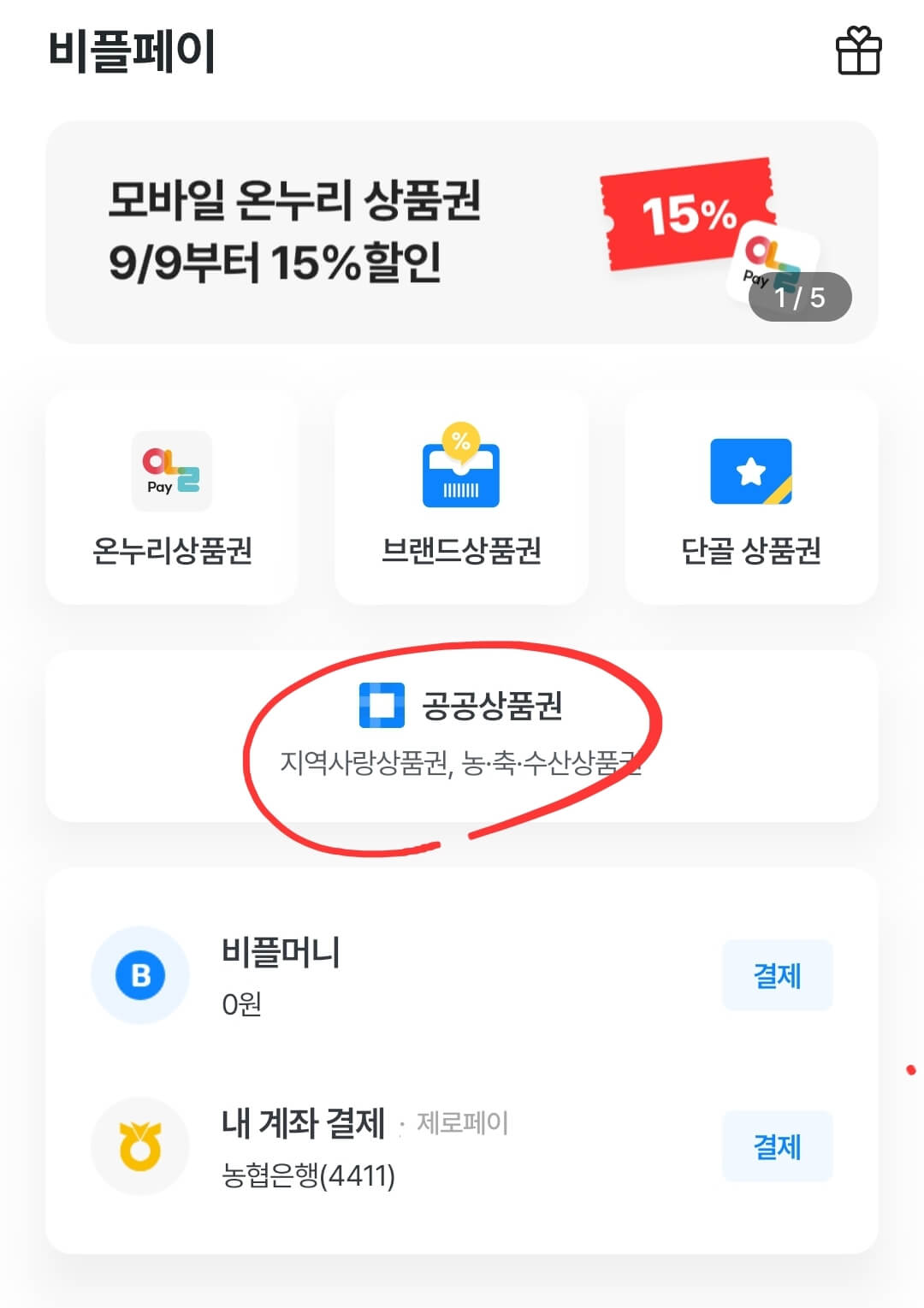Tap the 비플머니 B wallet icon
924x1308 pixels.
tap(139, 976)
